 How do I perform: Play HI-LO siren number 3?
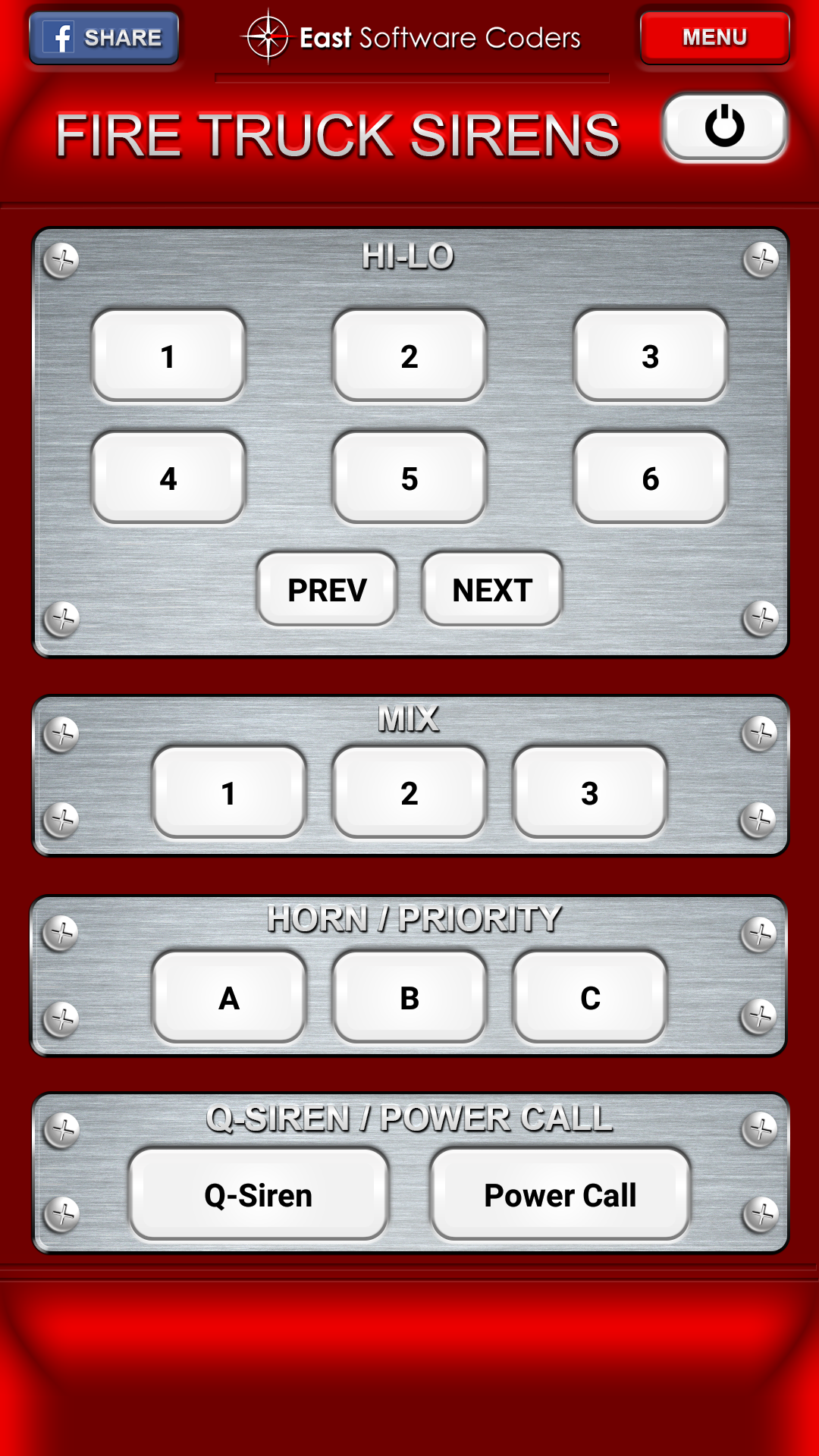click(651, 356)
